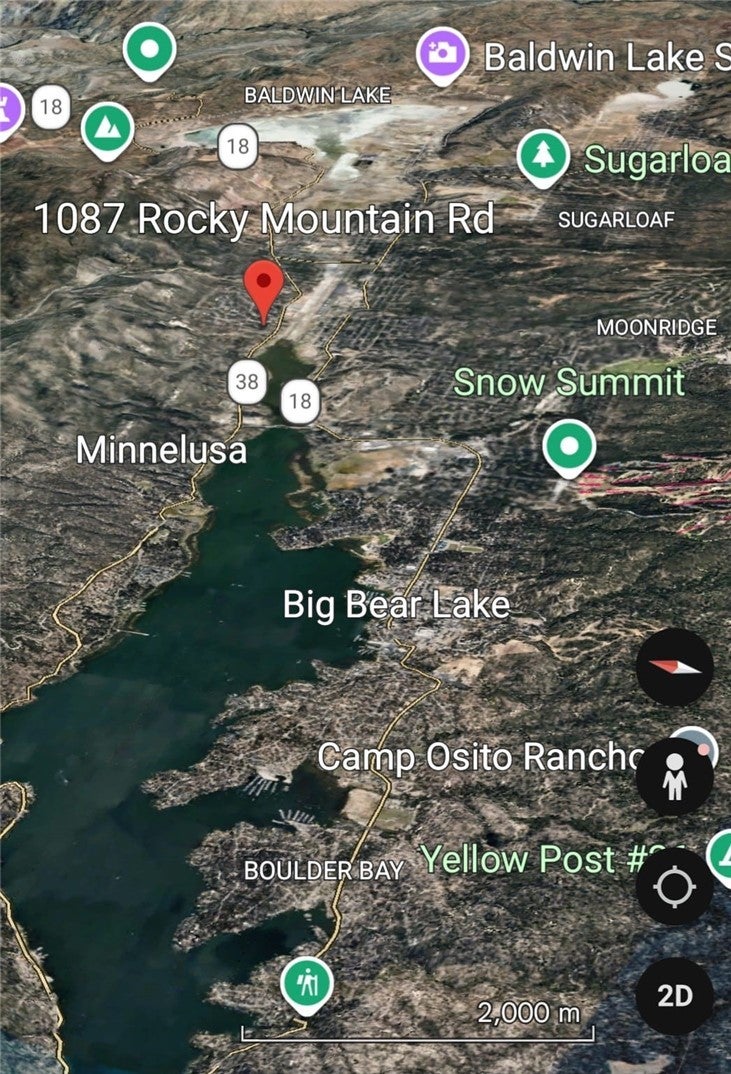Image resolution: width=731 pixels, height=1074 pixels.
Task: Open the green circle marker above Baldwin Lake
Action: pos(150,48)
